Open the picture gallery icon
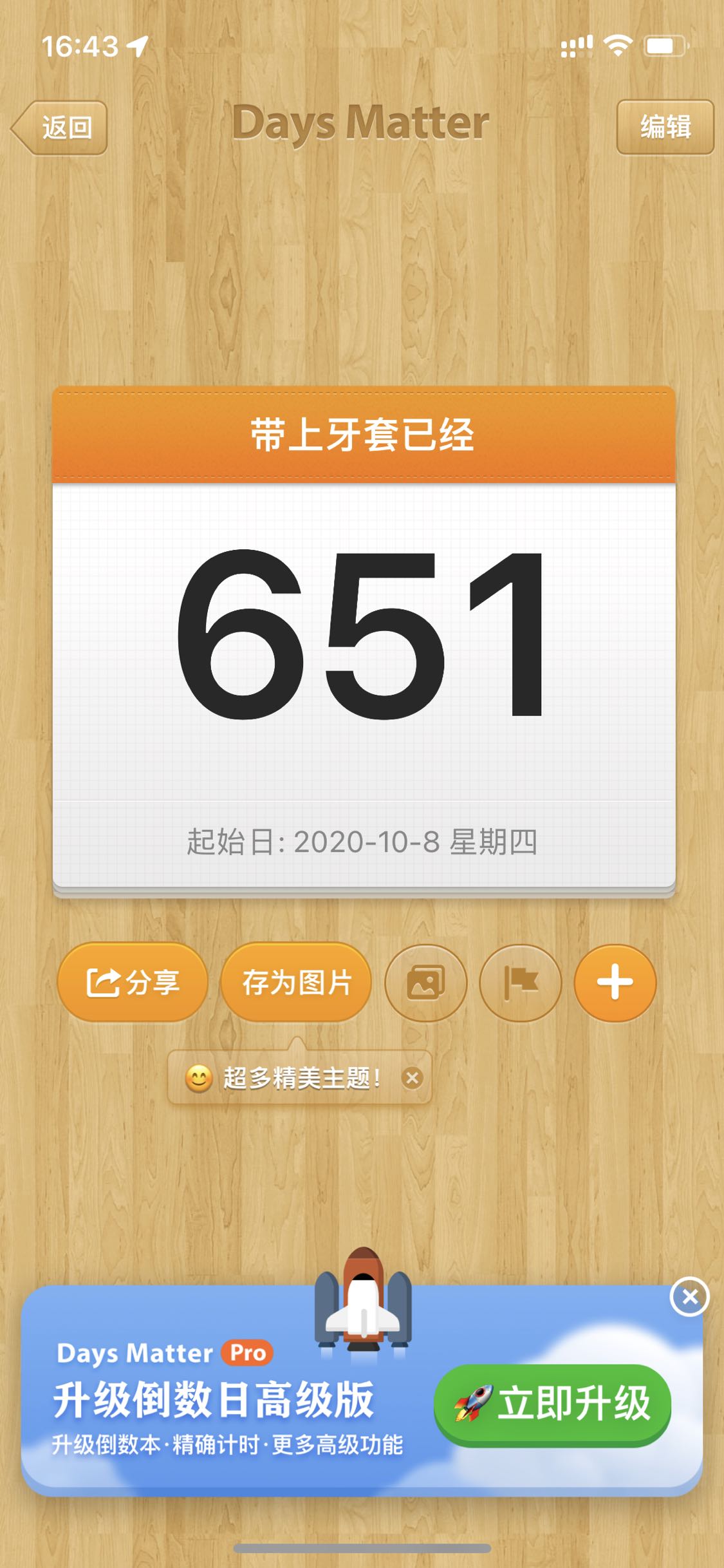The height and width of the screenshot is (1568, 724). point(425,983)
